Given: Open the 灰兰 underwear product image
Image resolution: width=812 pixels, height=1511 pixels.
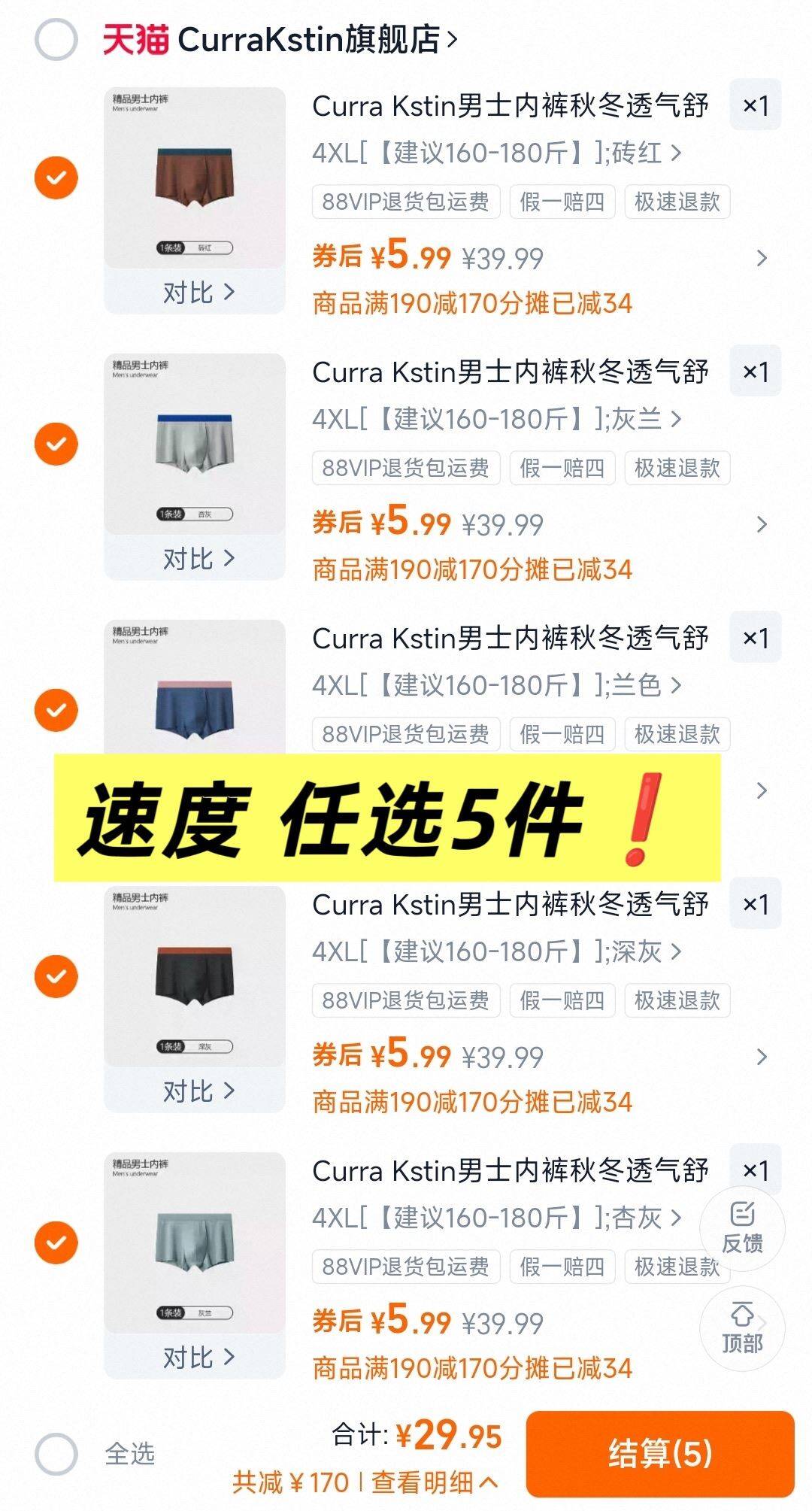Looking at the screenshot, I should 195,445.
